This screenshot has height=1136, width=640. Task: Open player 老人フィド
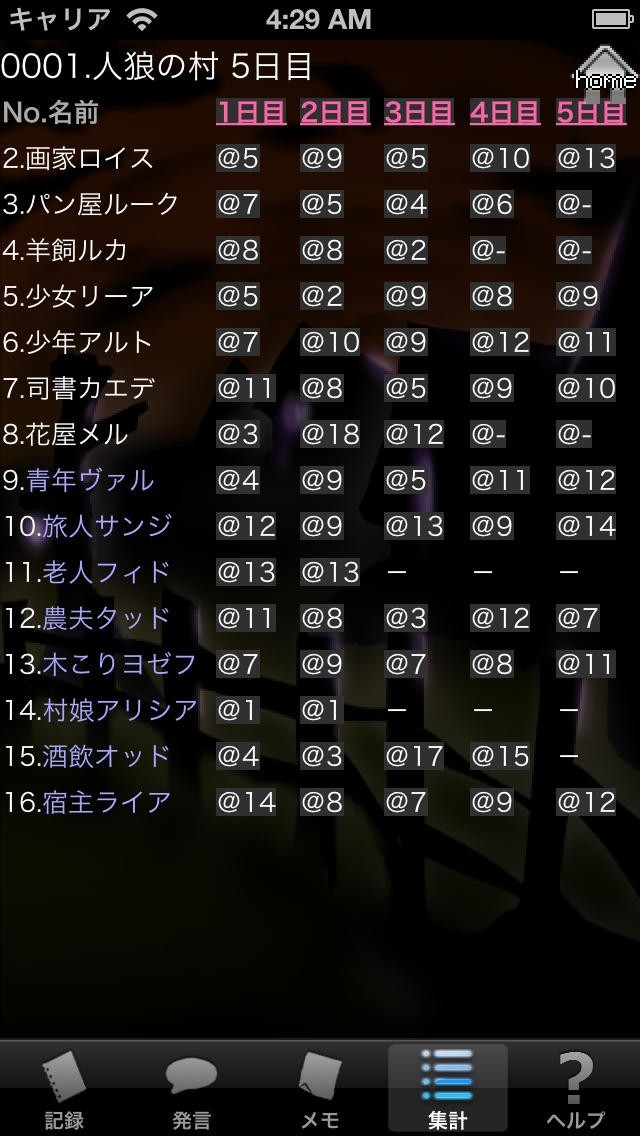tap(106, 572)
